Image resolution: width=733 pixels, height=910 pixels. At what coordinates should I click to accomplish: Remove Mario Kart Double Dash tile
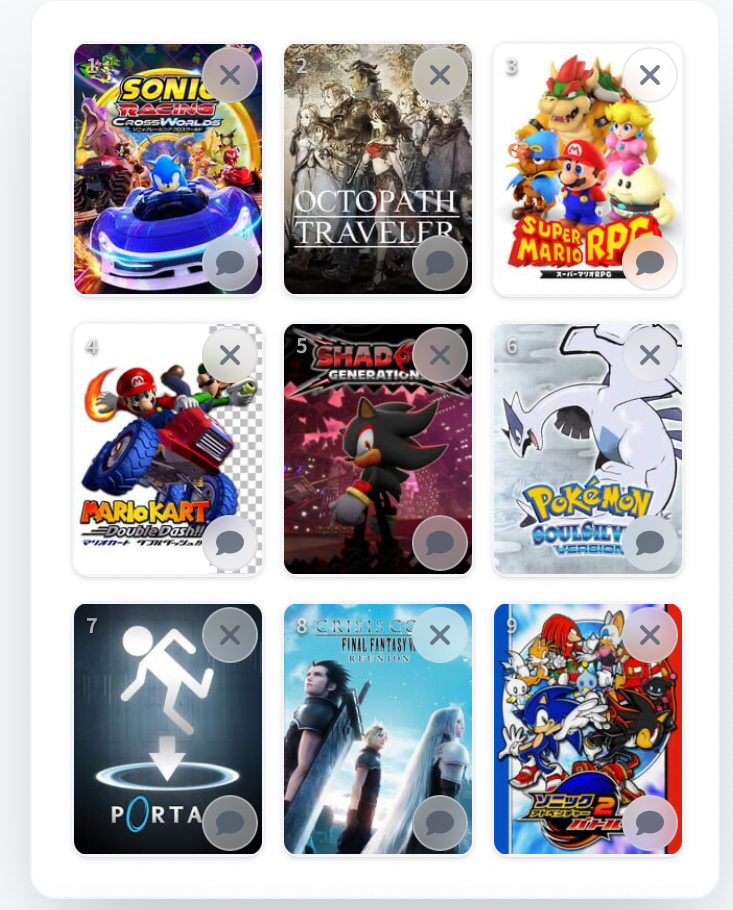click(230, 355)
